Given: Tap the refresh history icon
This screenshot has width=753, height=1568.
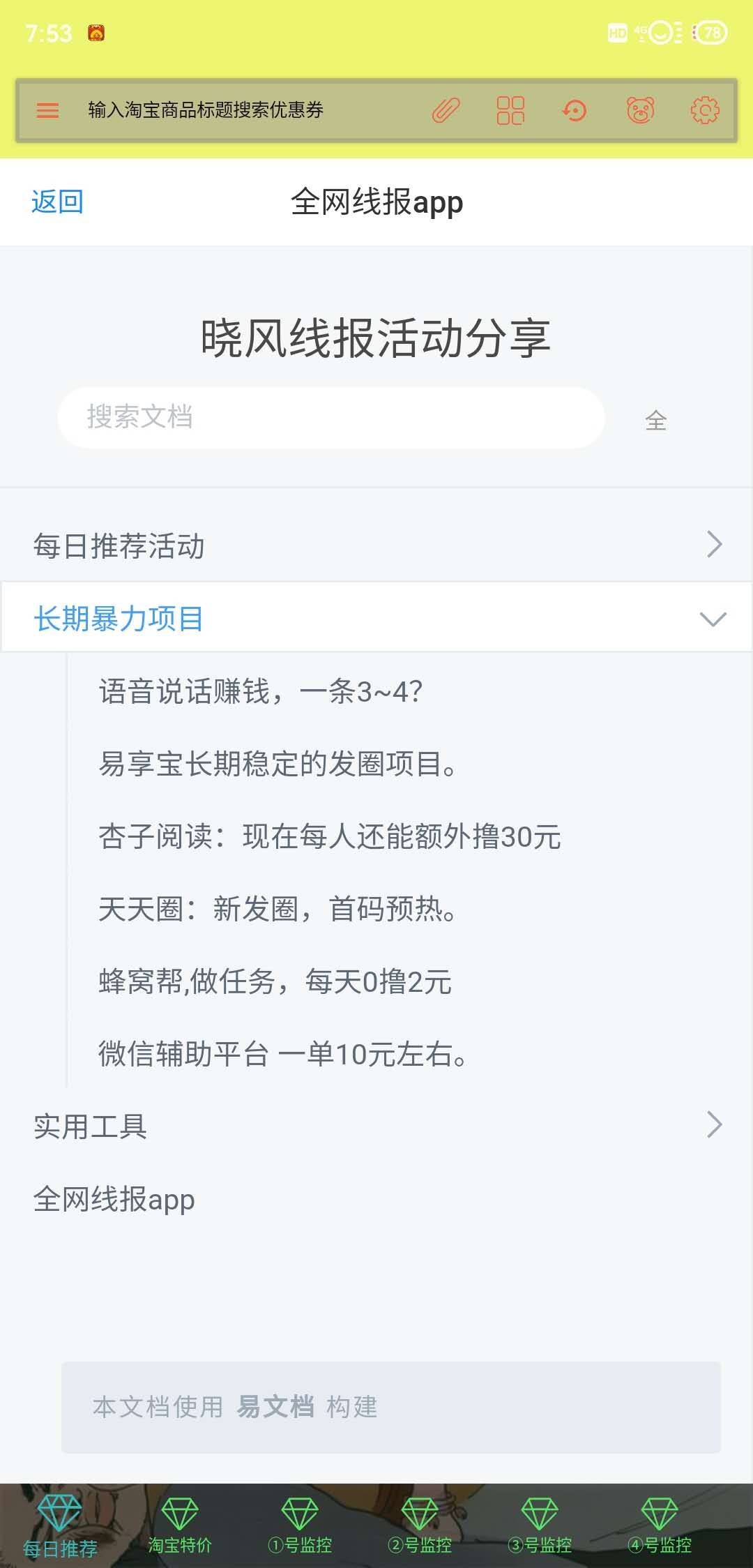Looking at the screenshot, I should coord(575,110).
